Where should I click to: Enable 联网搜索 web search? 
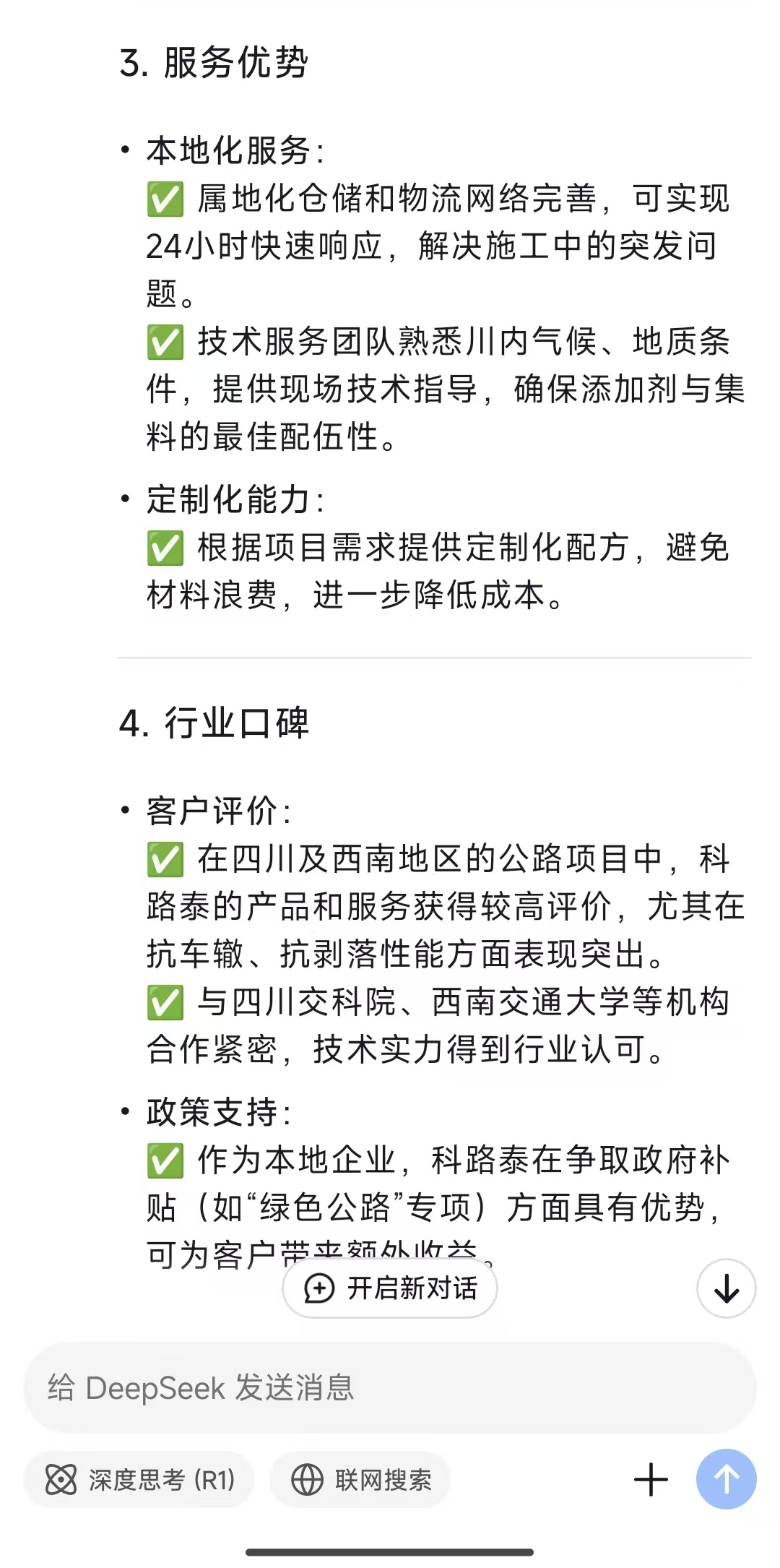pos(360,1479)
